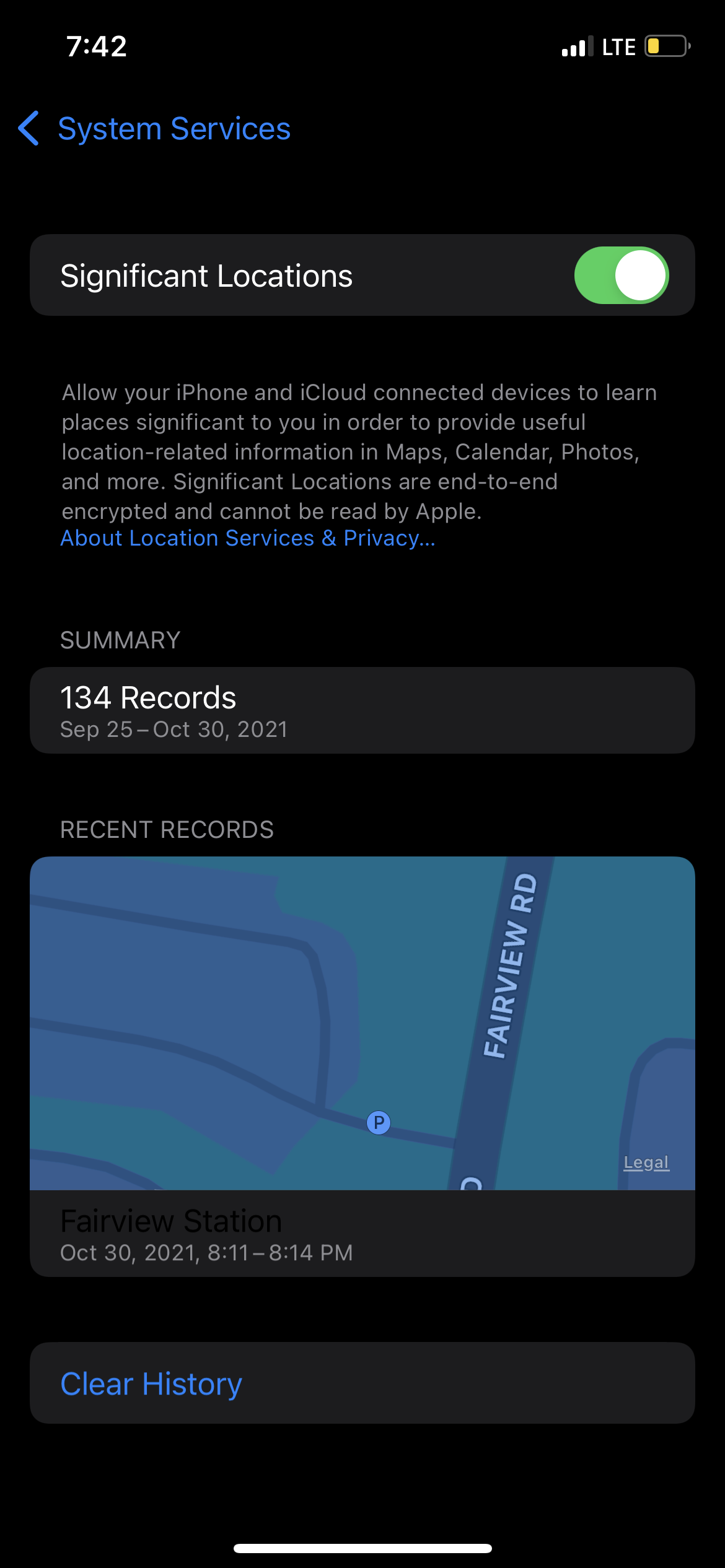View the Fairview Station recent record
Viewport: 725px width, 1568px height.
[362, 1234]
